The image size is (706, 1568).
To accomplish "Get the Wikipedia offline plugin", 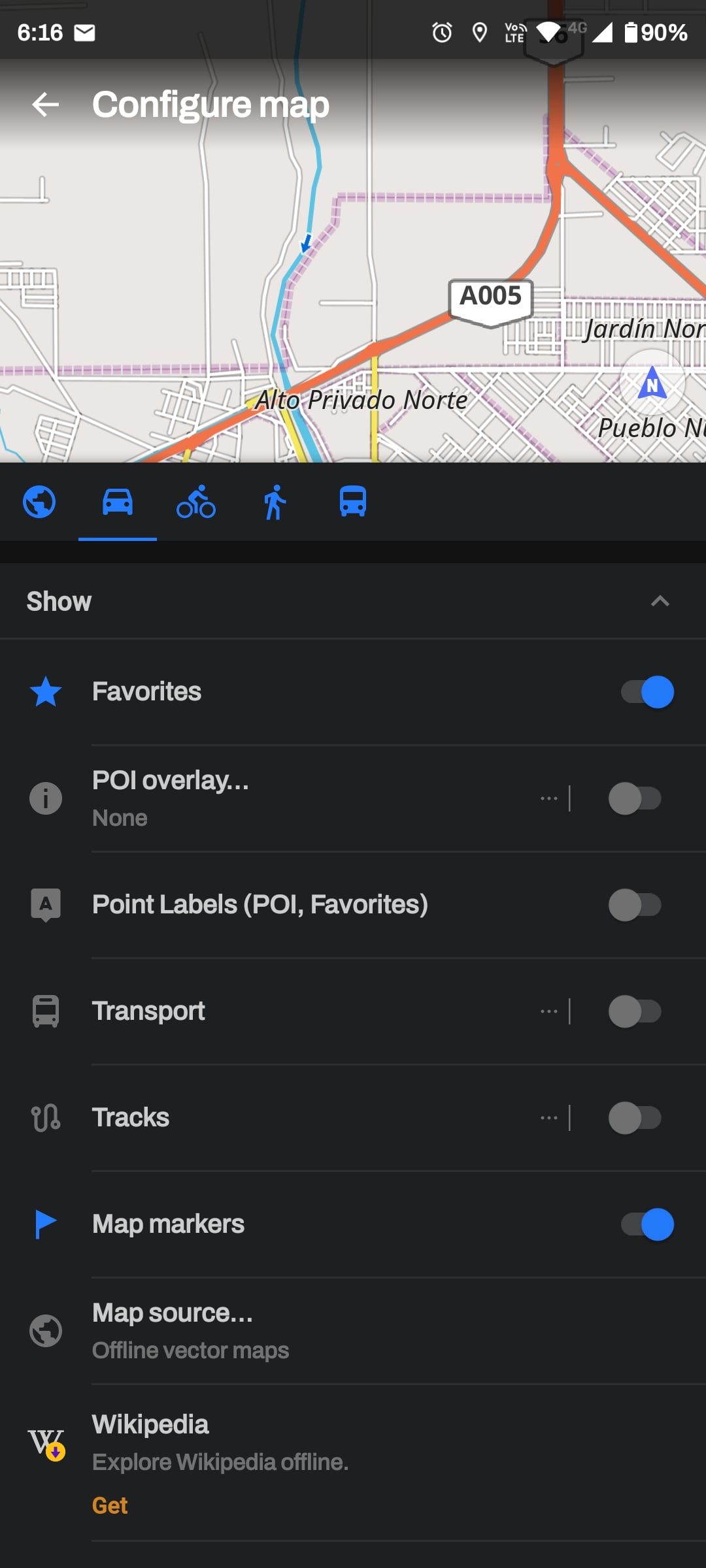I will coord(110,1505).
